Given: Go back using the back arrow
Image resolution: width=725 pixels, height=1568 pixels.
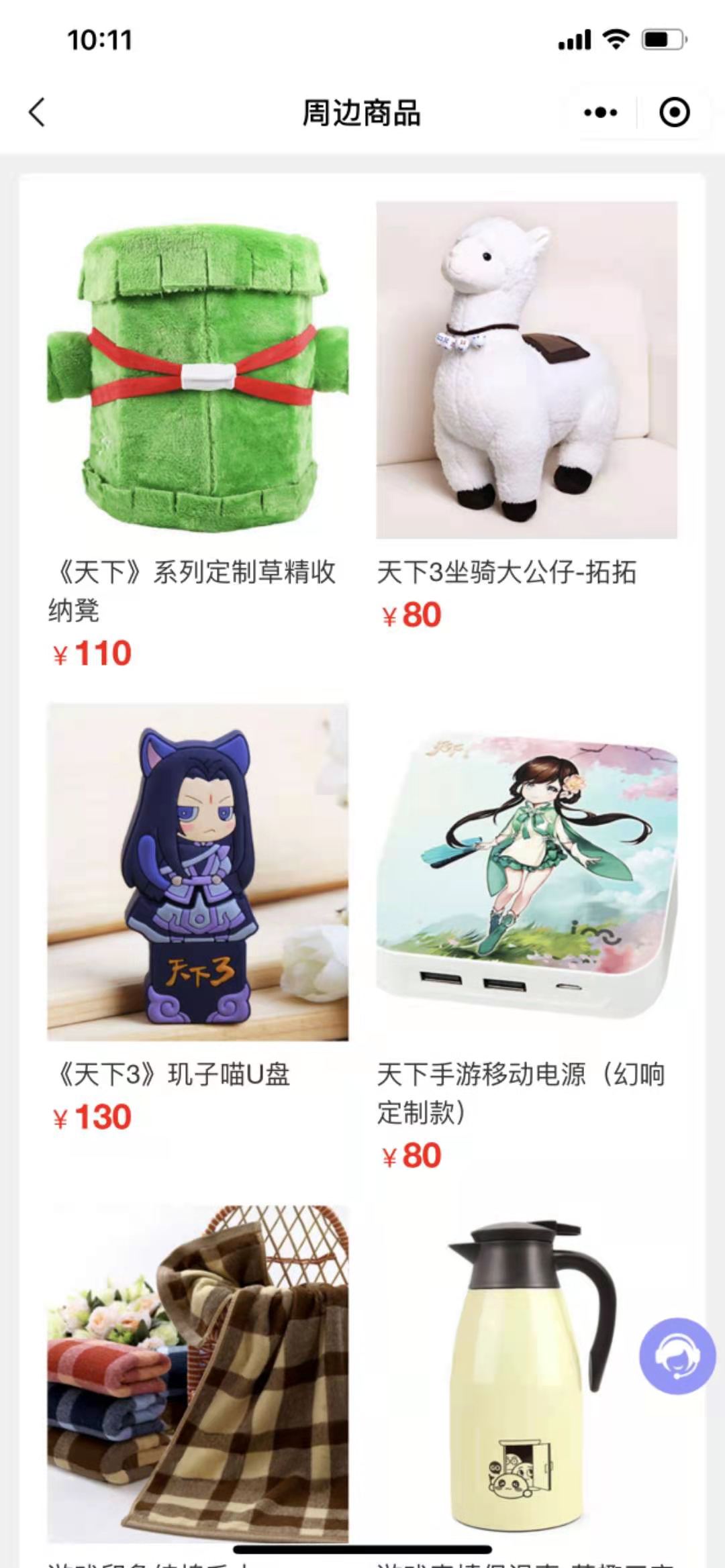Looking at the screenshot, I should point(38,112).
